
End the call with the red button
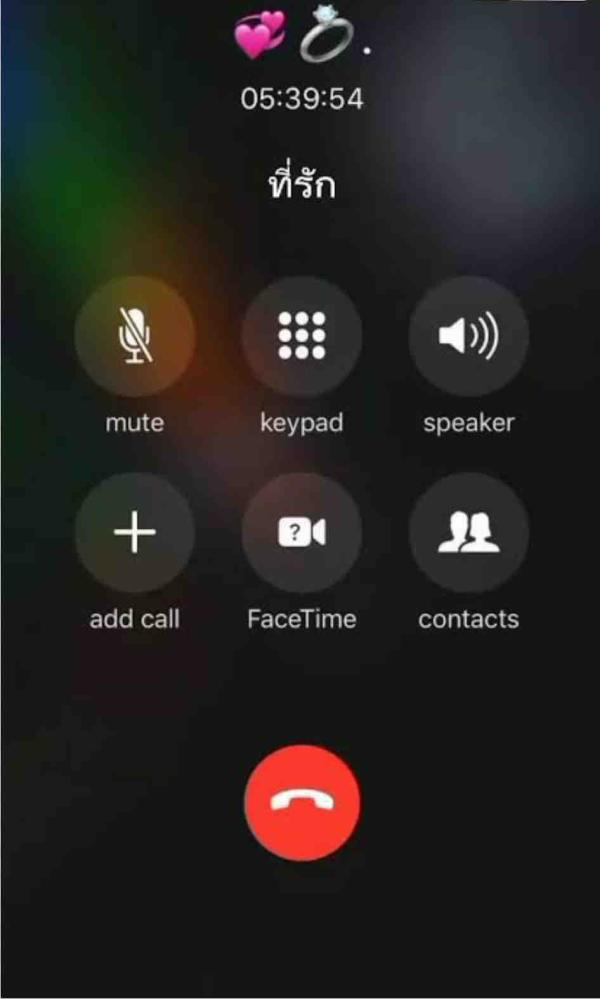pos(301,801)
